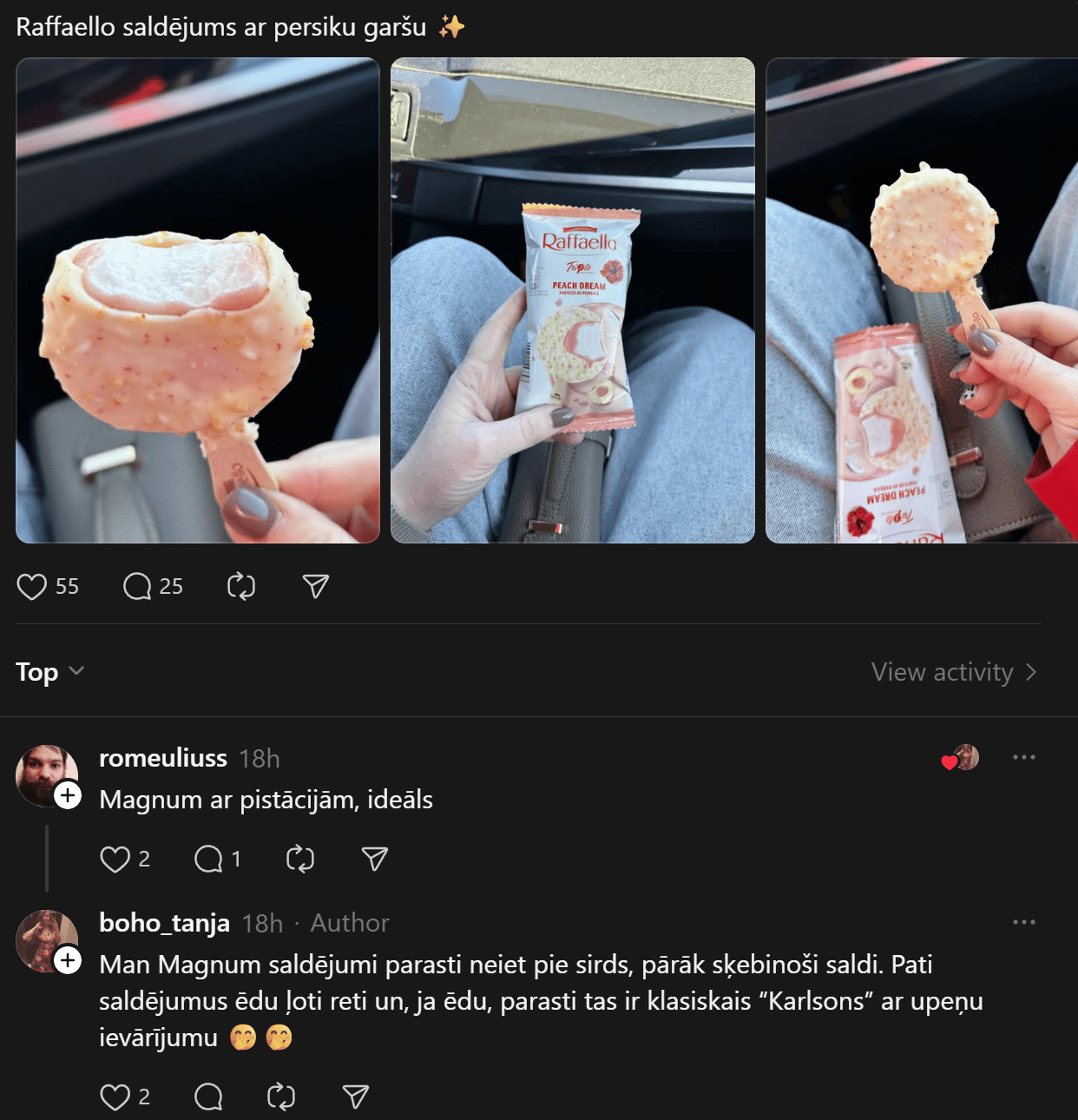Open comments on the Raffaello post
This screenshot has width=1078, height=1120.
(137, 587)
